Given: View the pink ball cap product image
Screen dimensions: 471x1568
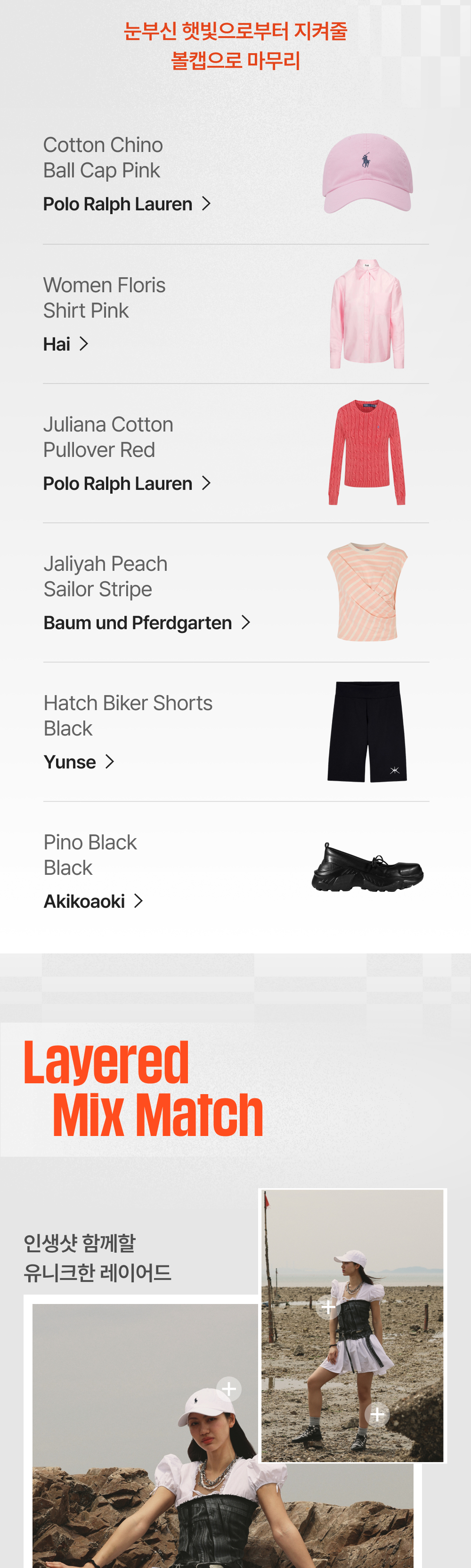Looking at the screenshot, I should pyautogui.click(x=367, y=174).
